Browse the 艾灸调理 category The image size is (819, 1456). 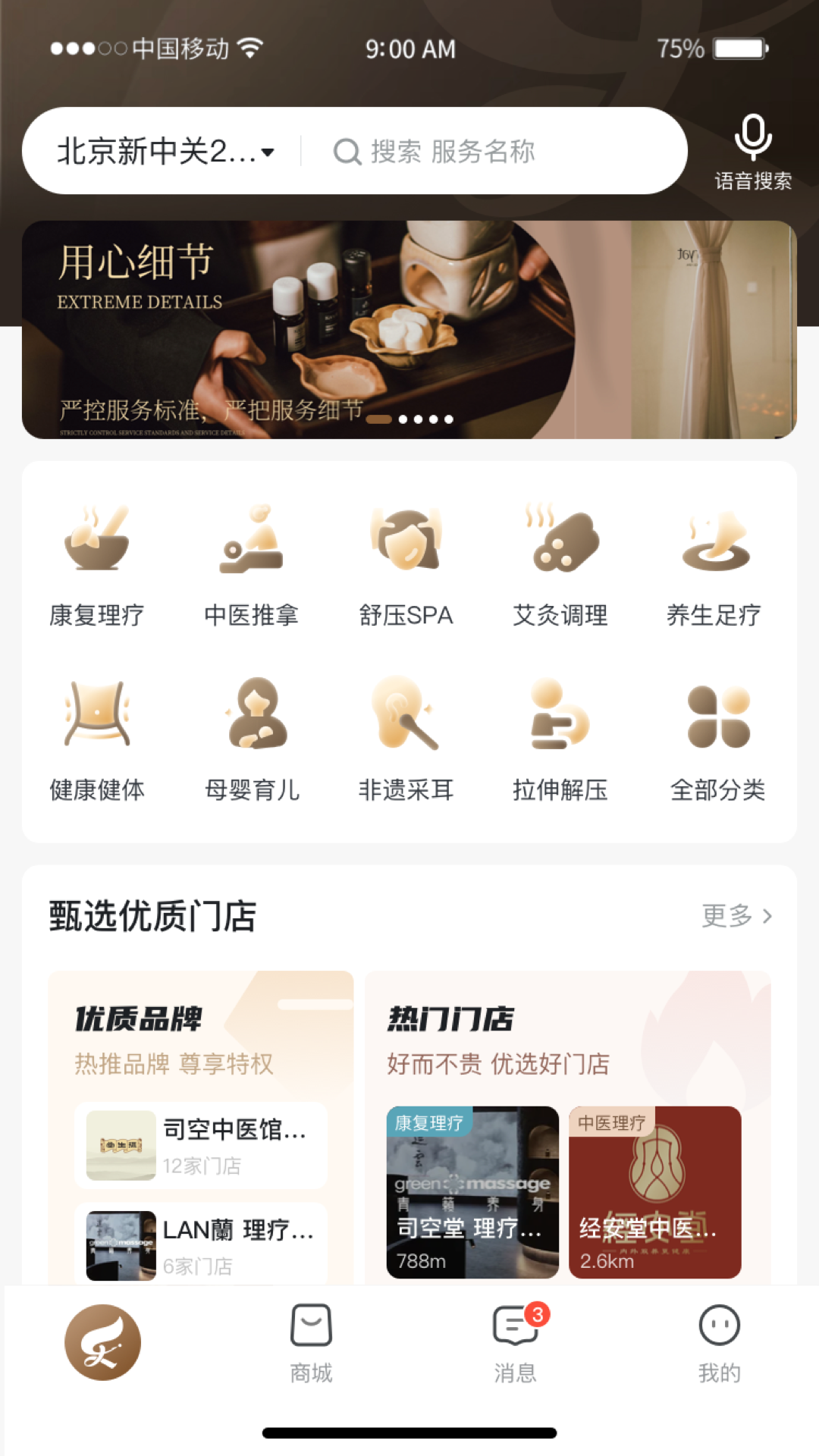point(560,565)
